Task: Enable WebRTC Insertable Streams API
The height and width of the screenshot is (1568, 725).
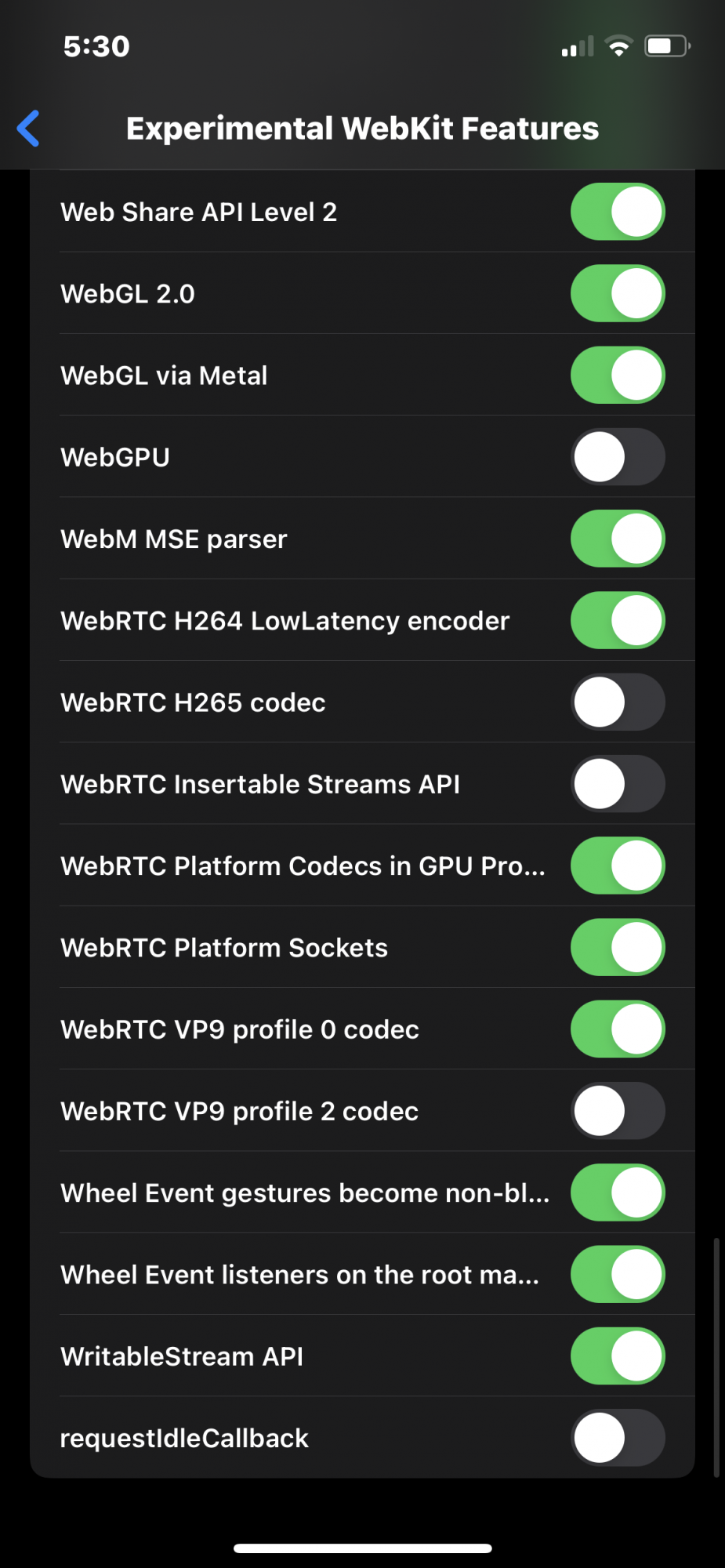Action: (x=618, y=784)
